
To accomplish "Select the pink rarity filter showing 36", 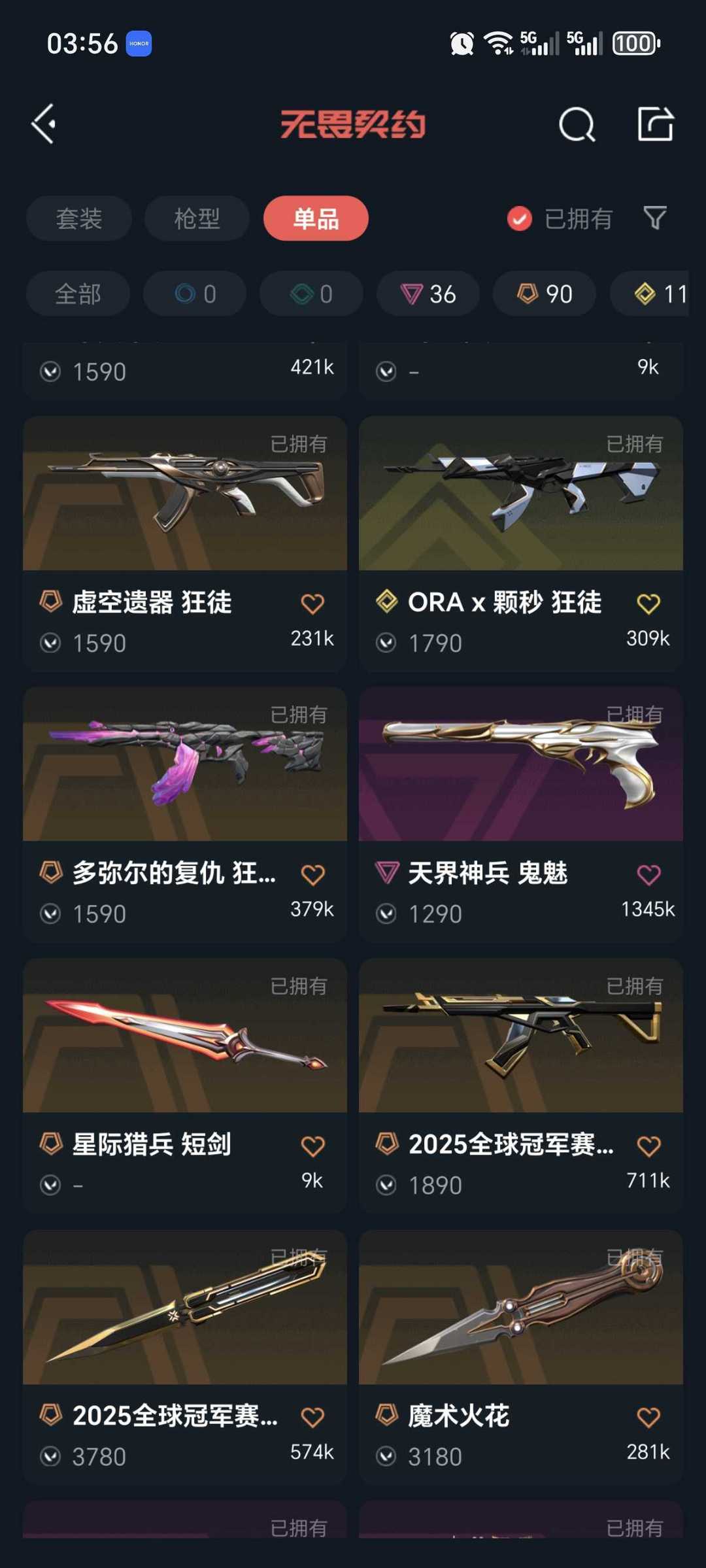I will [427, 294].
